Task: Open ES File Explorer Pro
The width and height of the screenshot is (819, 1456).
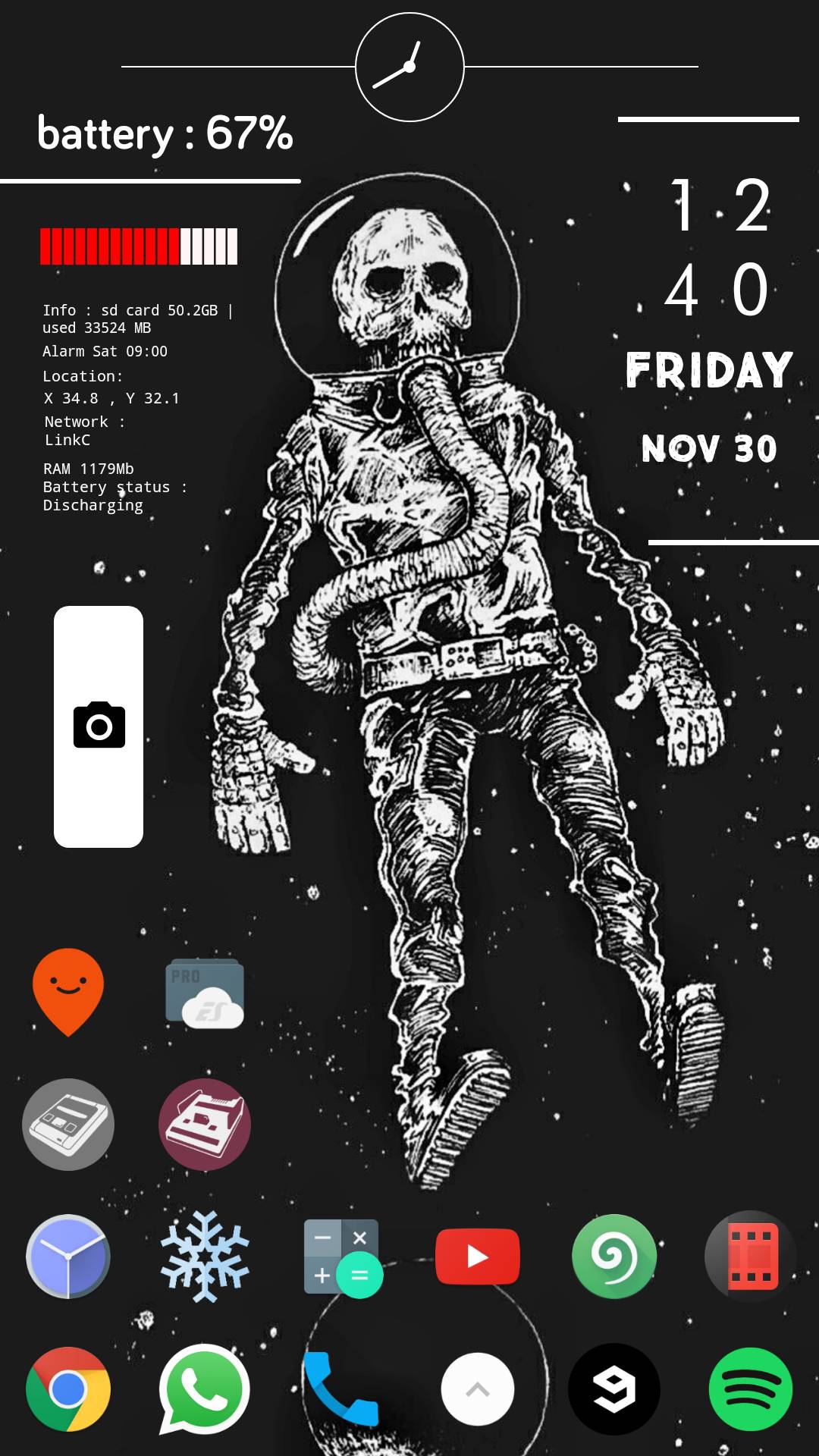Action: tap(205, 993)
